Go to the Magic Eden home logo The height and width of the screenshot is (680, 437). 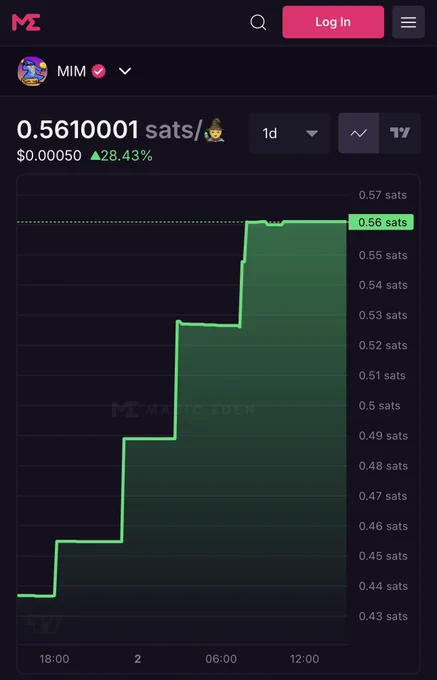[26, 22]
